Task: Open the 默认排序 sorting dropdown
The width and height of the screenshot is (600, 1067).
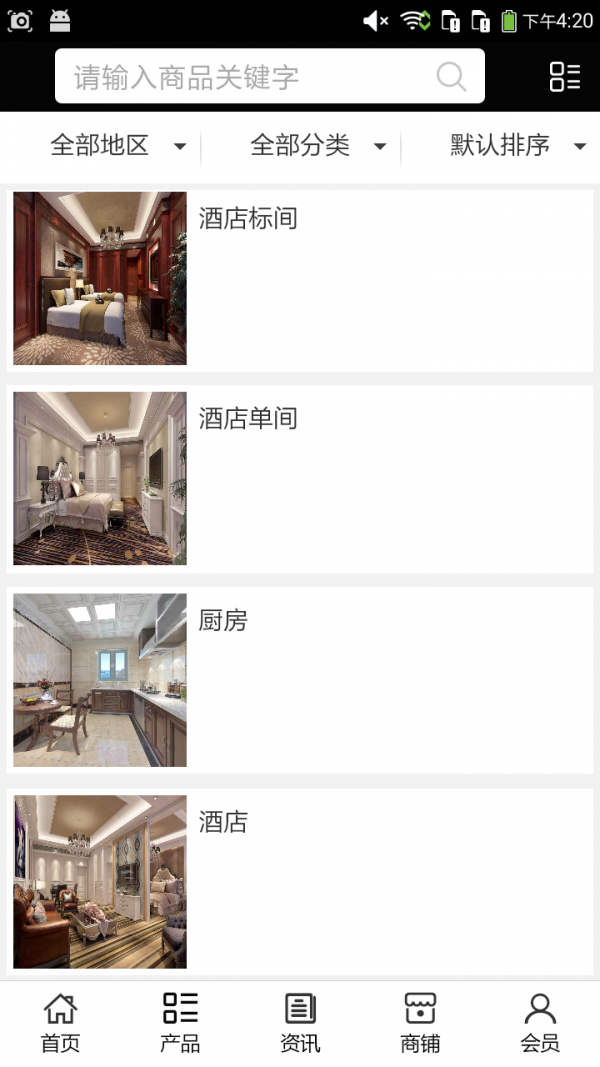Action: click(x=516, y=146)
